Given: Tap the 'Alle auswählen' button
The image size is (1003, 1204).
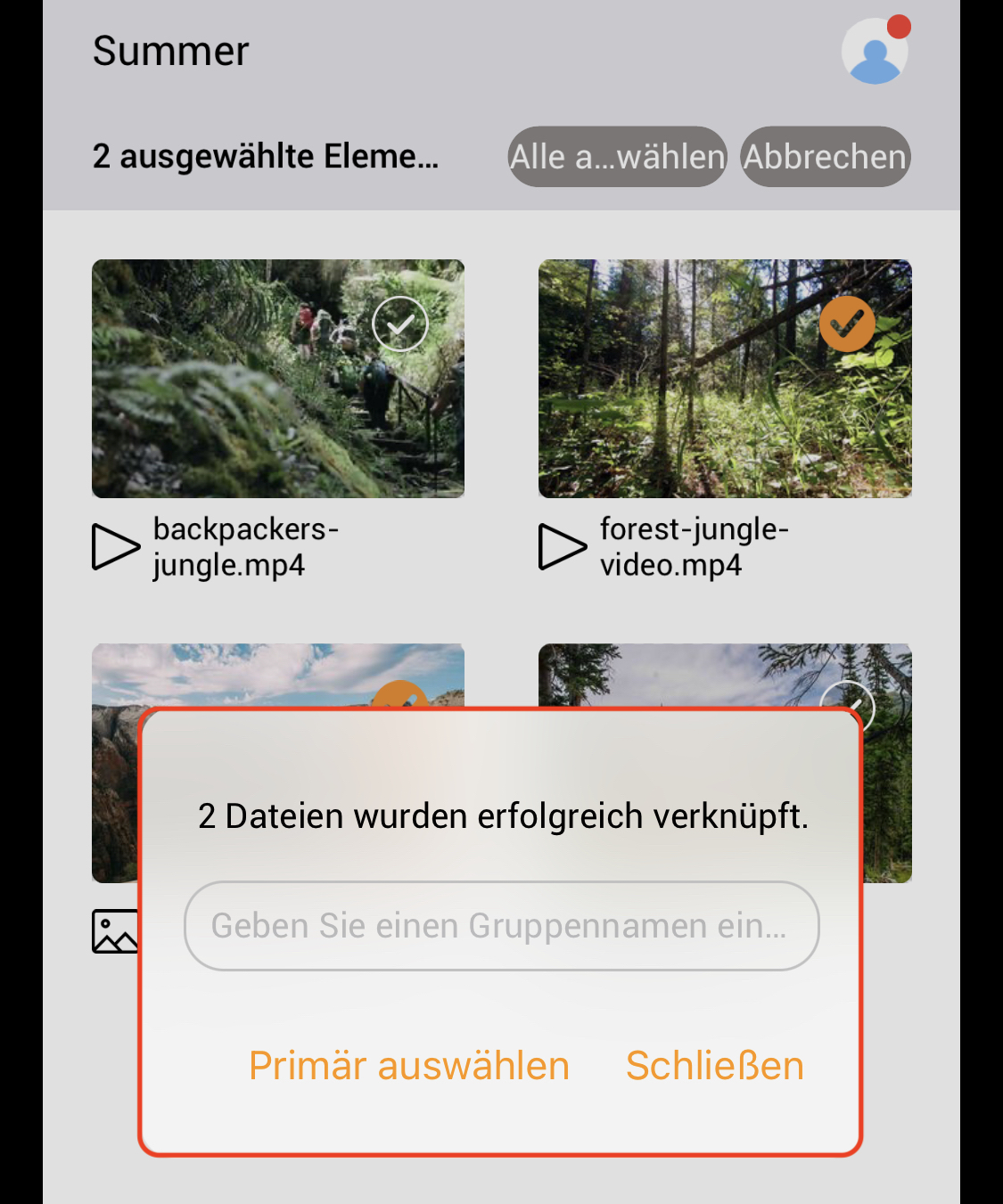Looking at the screenshot, I should pyautogui.click(x=617, y=157).
